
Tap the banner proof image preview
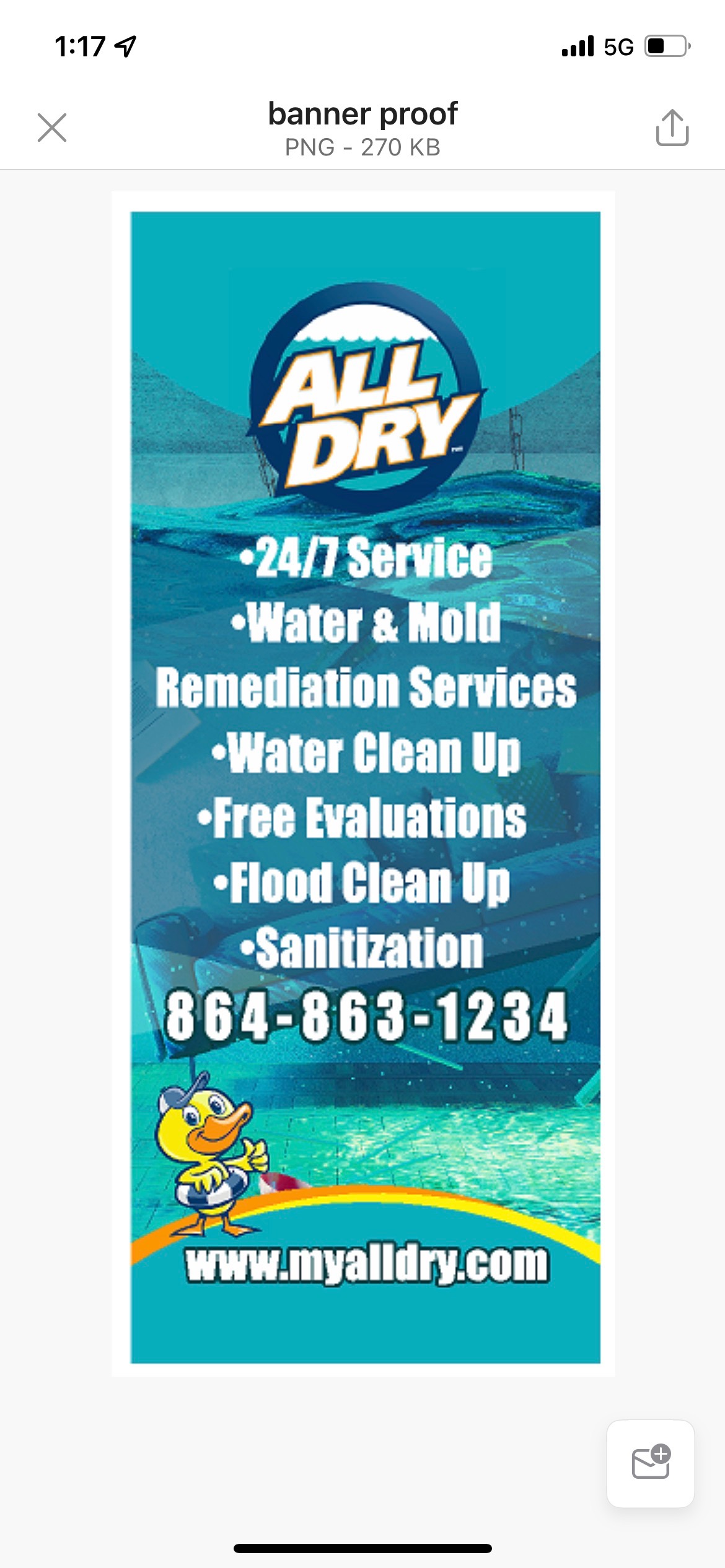(364, 784)
